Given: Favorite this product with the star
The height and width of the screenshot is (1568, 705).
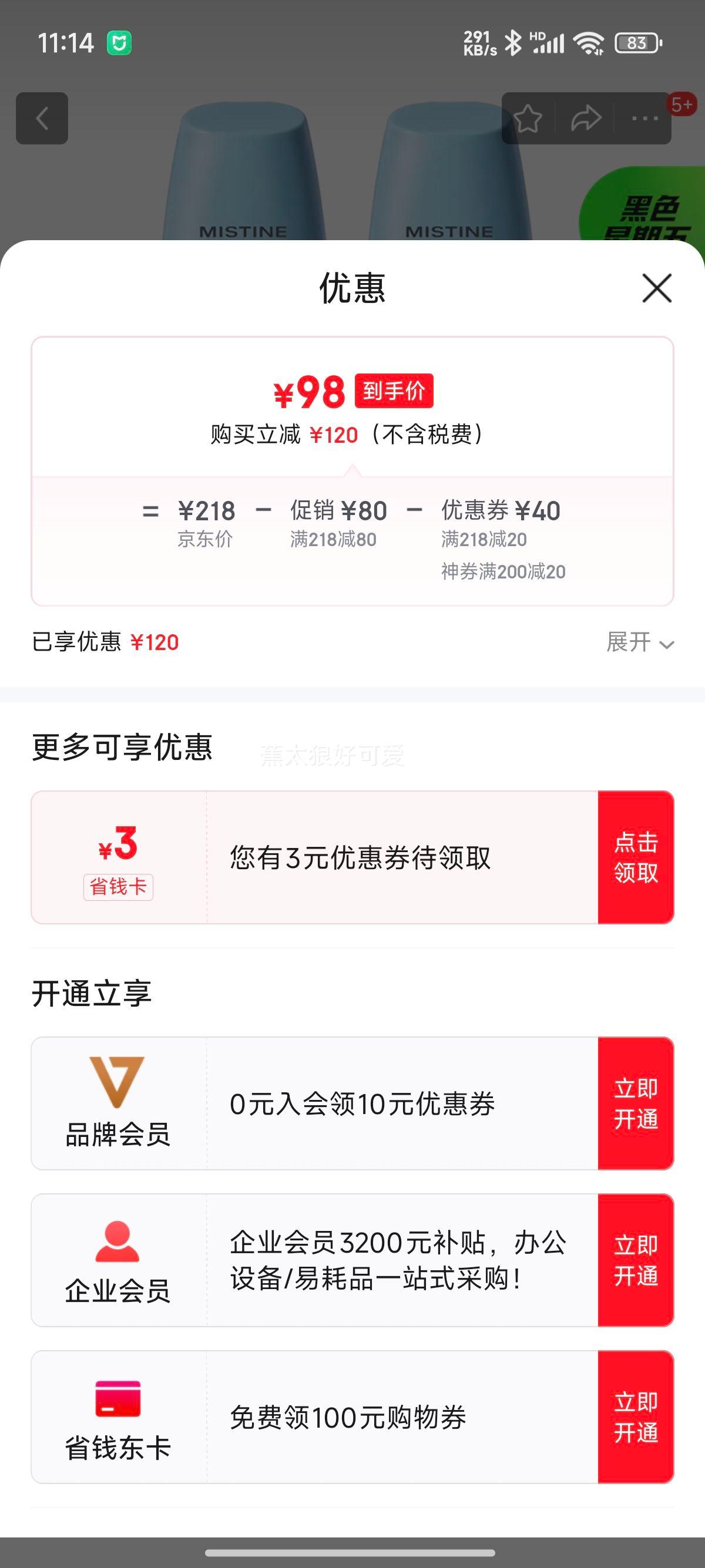Looking at the screenshot, I should coord(528,118).
